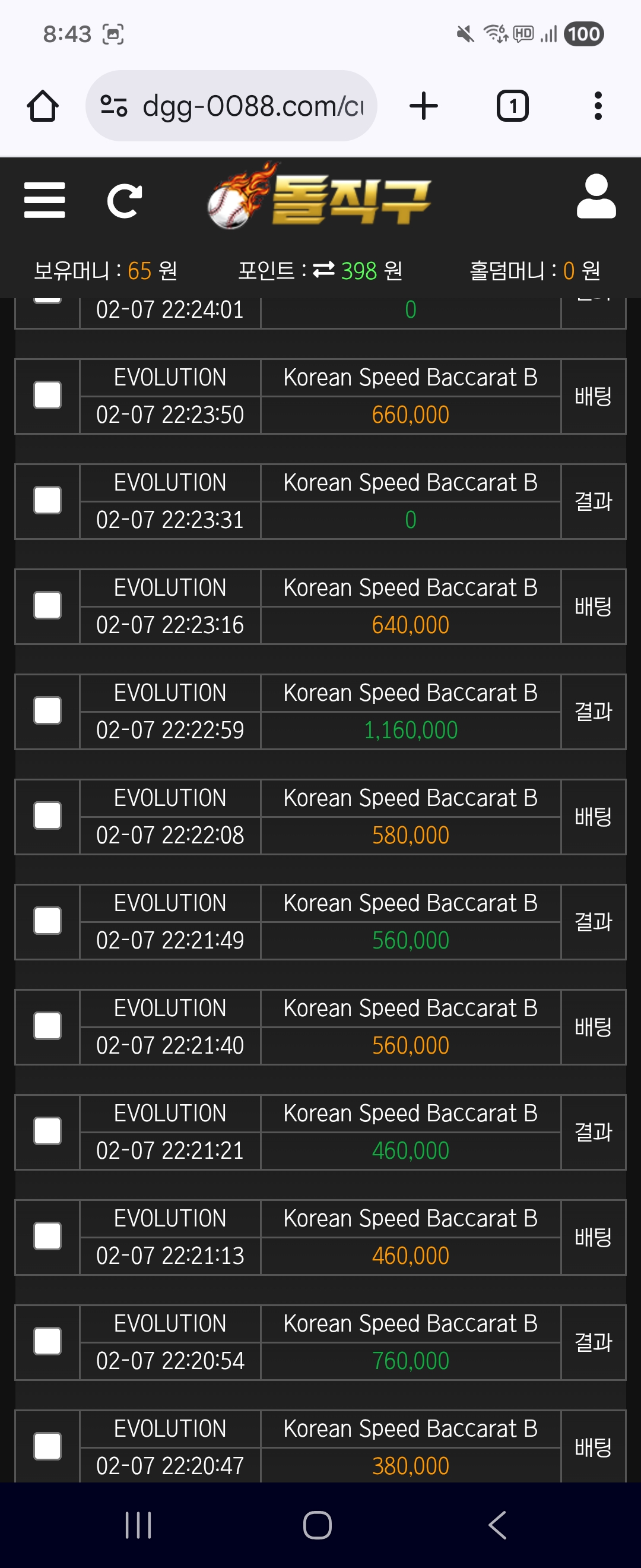Open a new browser tab
This screenshot has height=1568, width=641.
click(424, 105)
